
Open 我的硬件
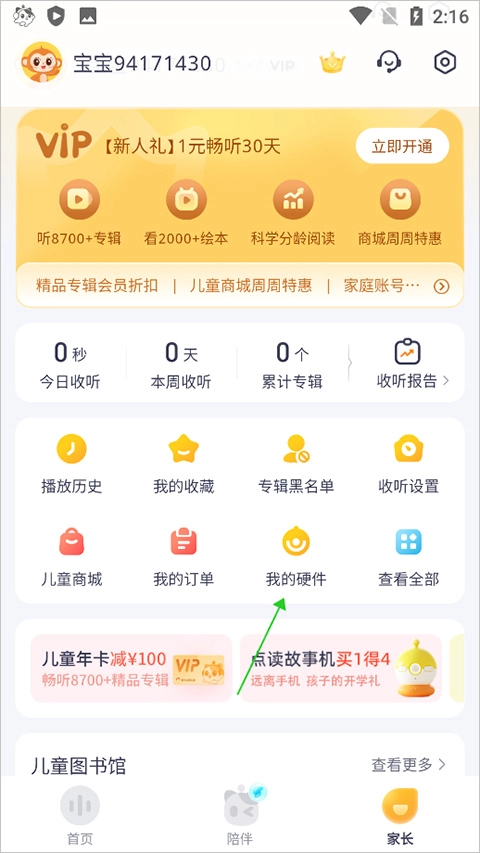tap(296, 557)
